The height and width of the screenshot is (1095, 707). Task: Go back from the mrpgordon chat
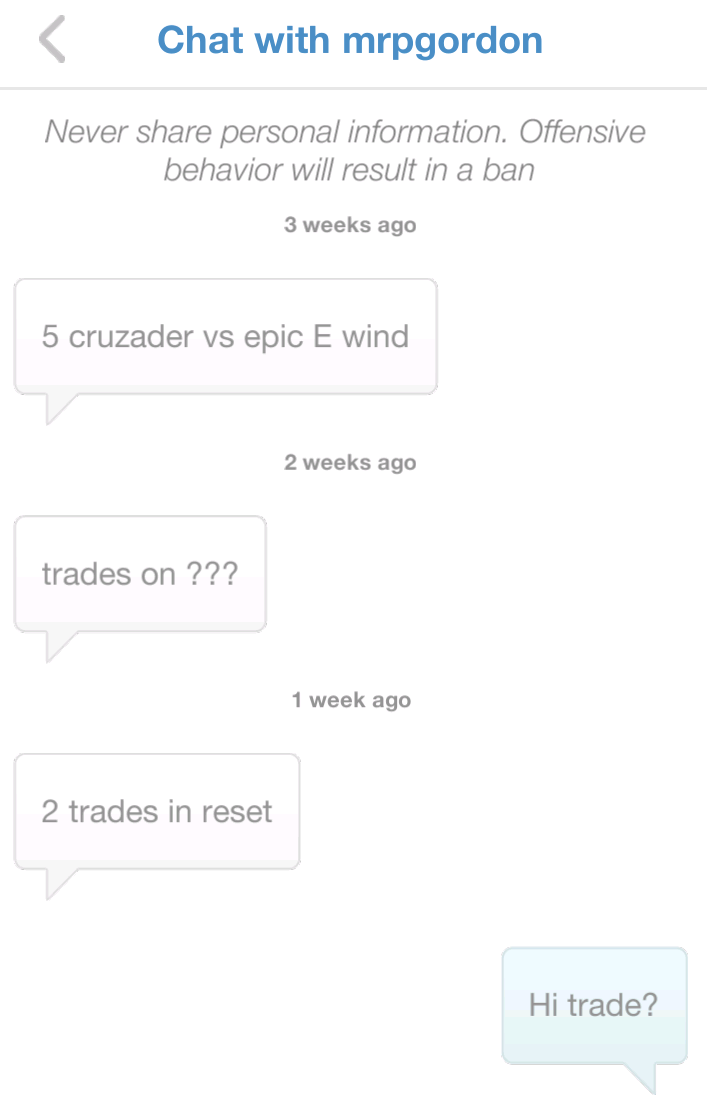coord(52,41)
